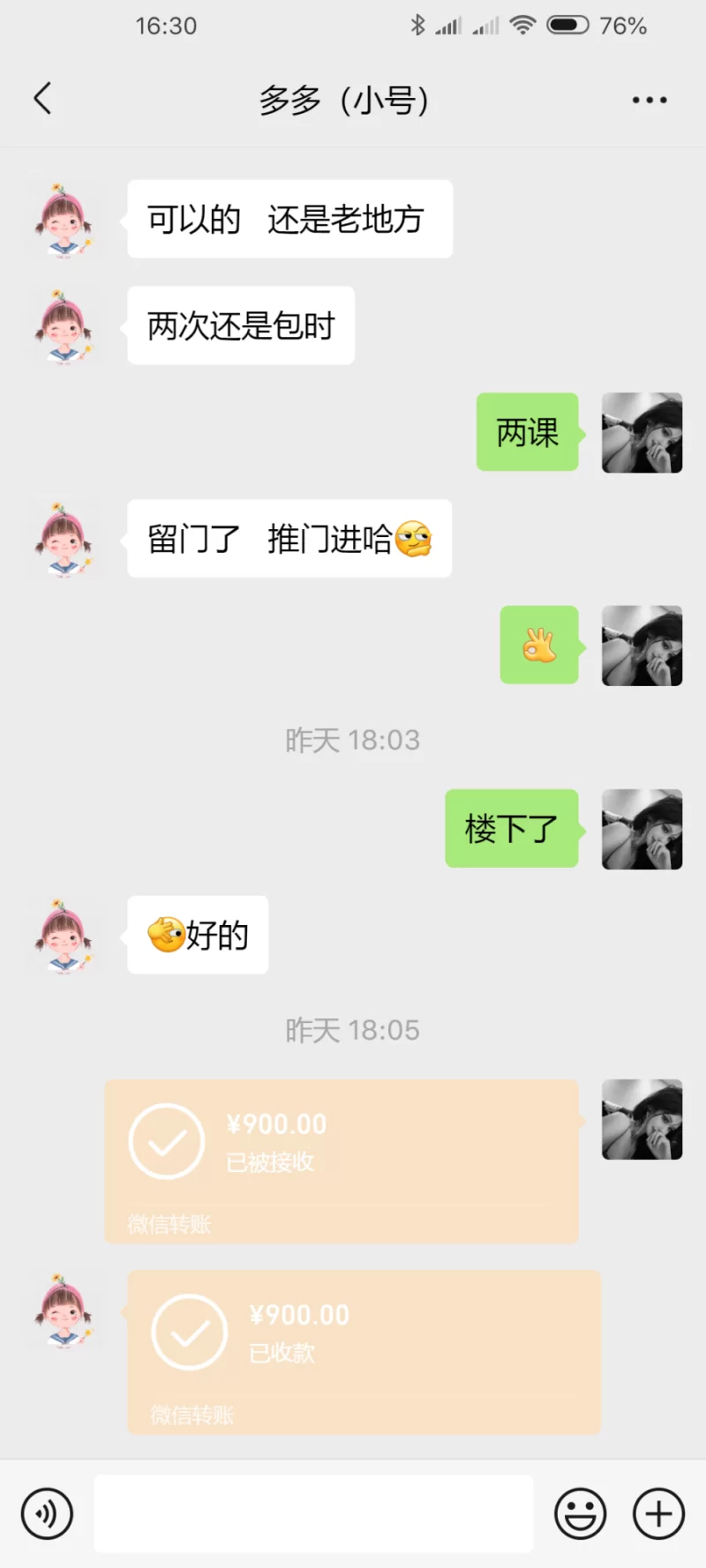Switch to voice message input

click(47, 1513)
